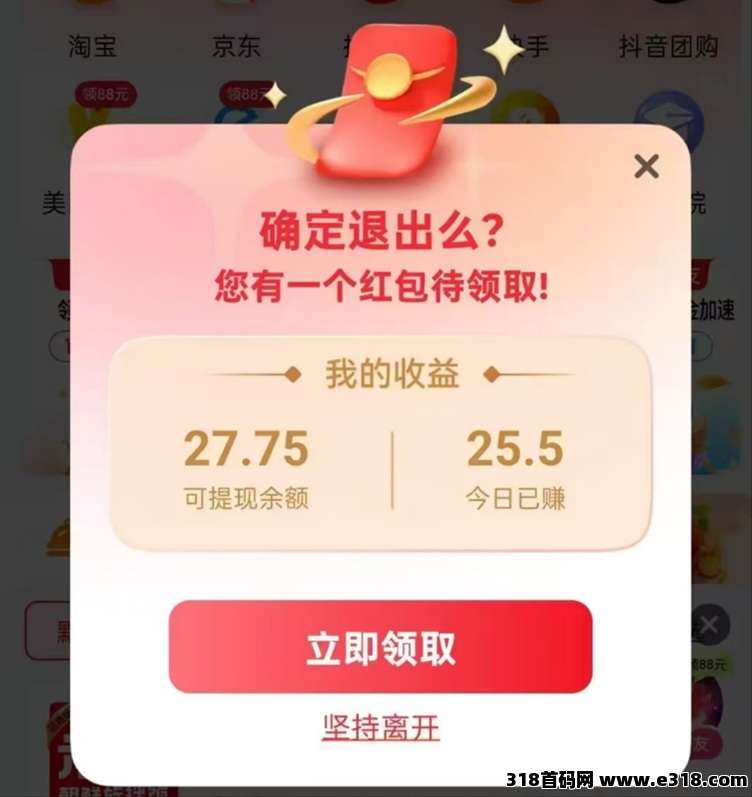Close the exit confirmation popup
Screen dimensions: 752x797
647,166
